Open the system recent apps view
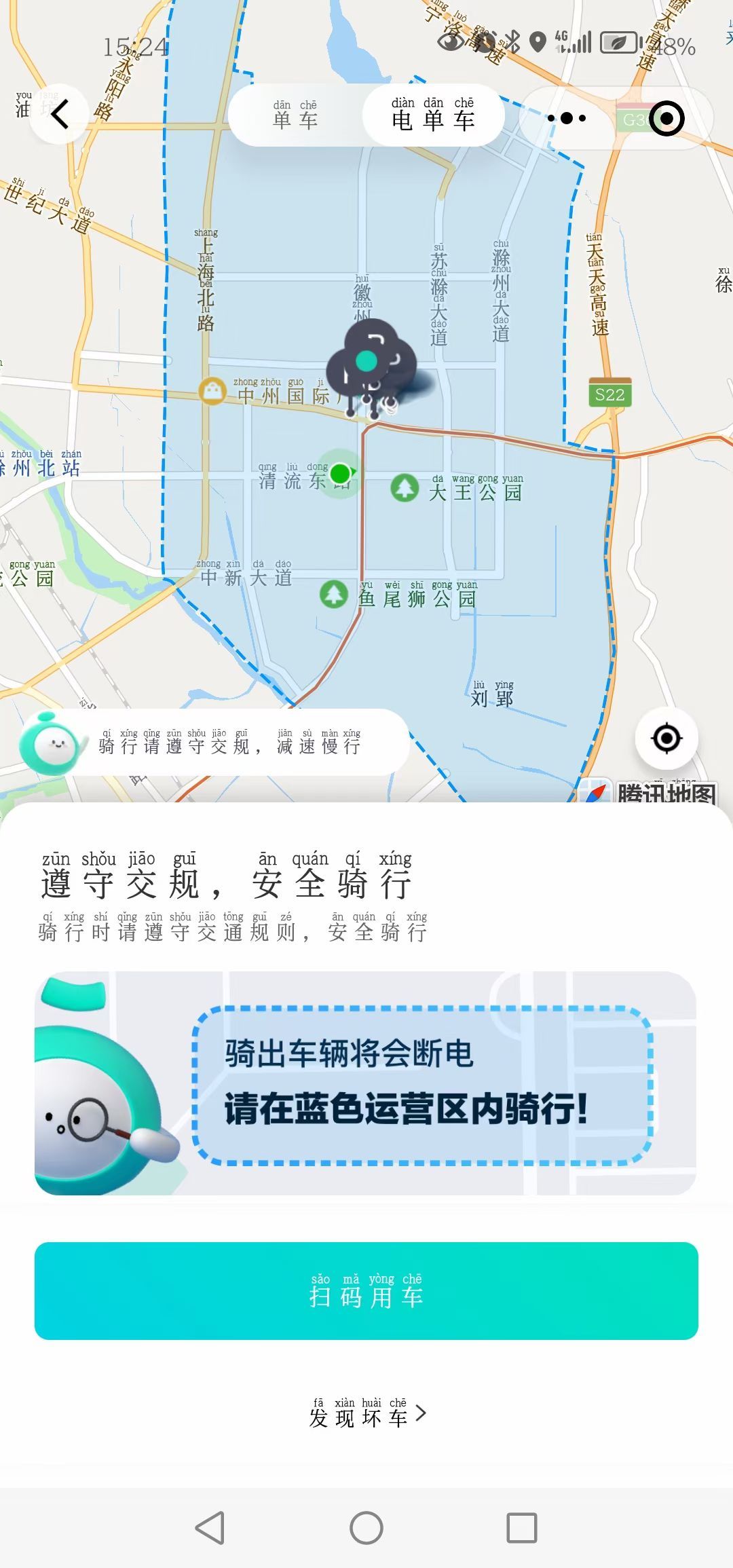This screenshot has height=1568, width=733. 522,1528
